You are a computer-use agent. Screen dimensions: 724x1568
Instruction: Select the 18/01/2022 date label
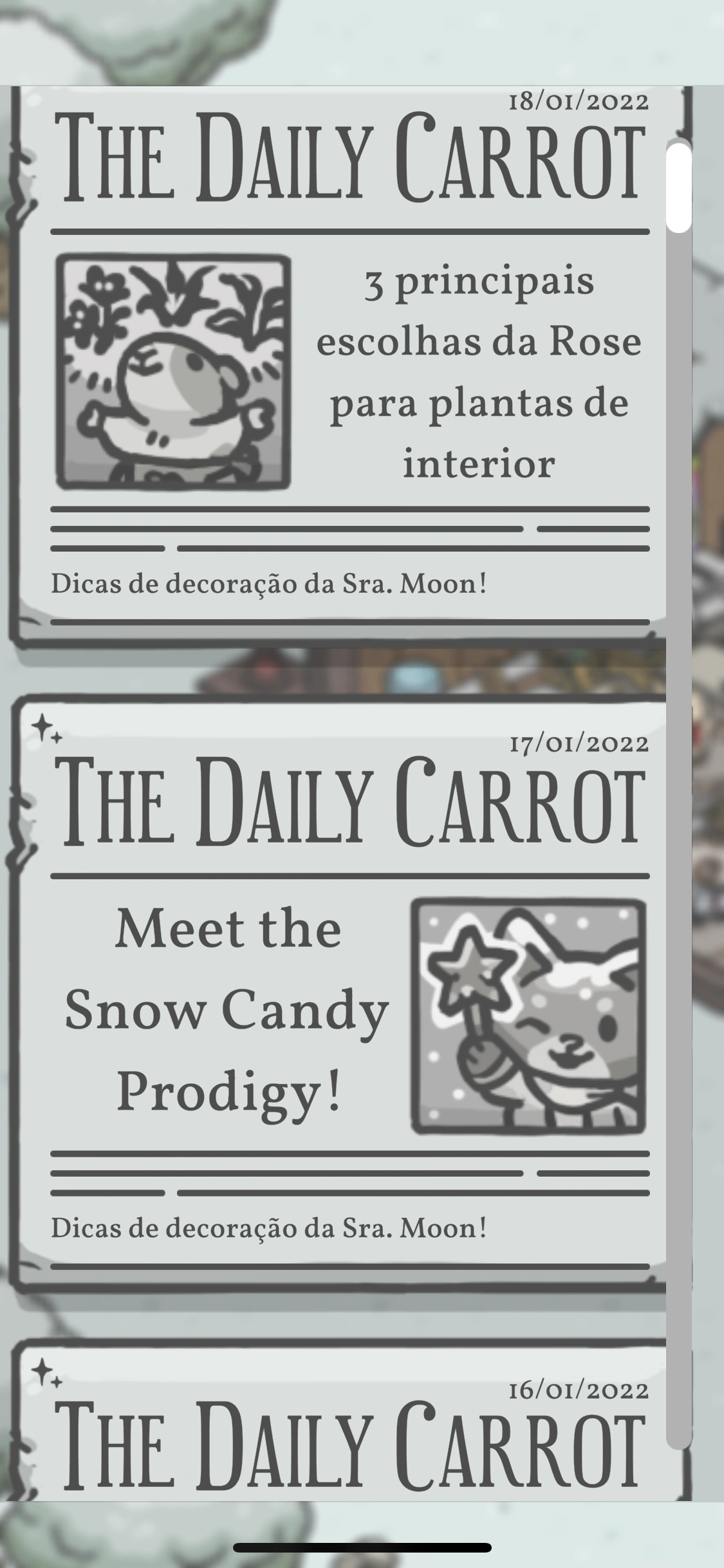tap(578, 101)
